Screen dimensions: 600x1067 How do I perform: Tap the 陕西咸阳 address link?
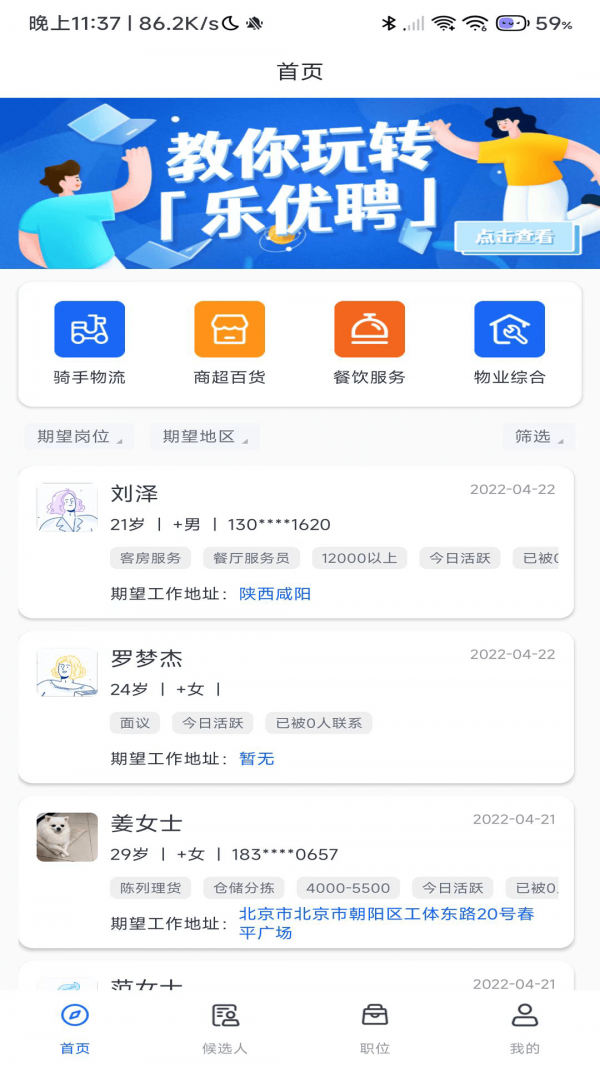pyautogui.click(x=275, y=594)
